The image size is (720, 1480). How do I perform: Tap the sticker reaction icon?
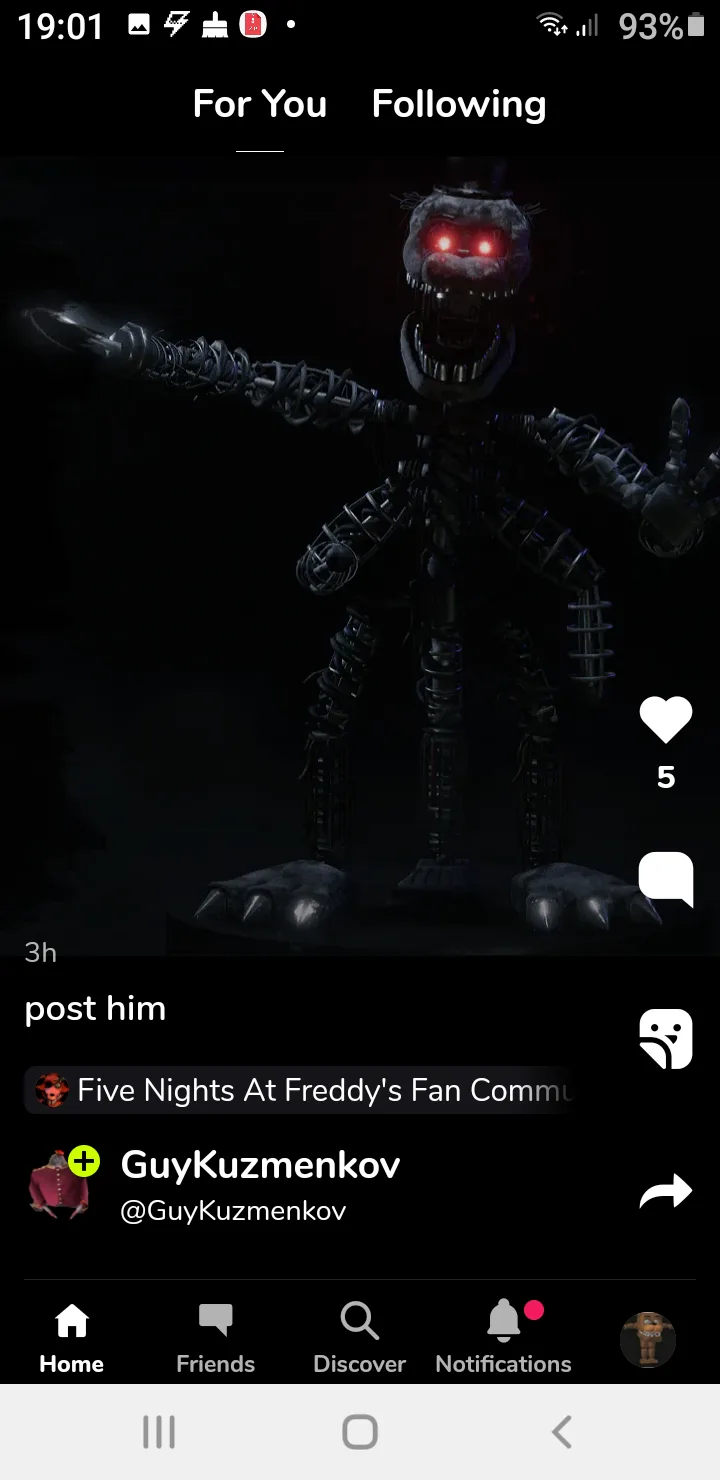(x=666, y=1039)
